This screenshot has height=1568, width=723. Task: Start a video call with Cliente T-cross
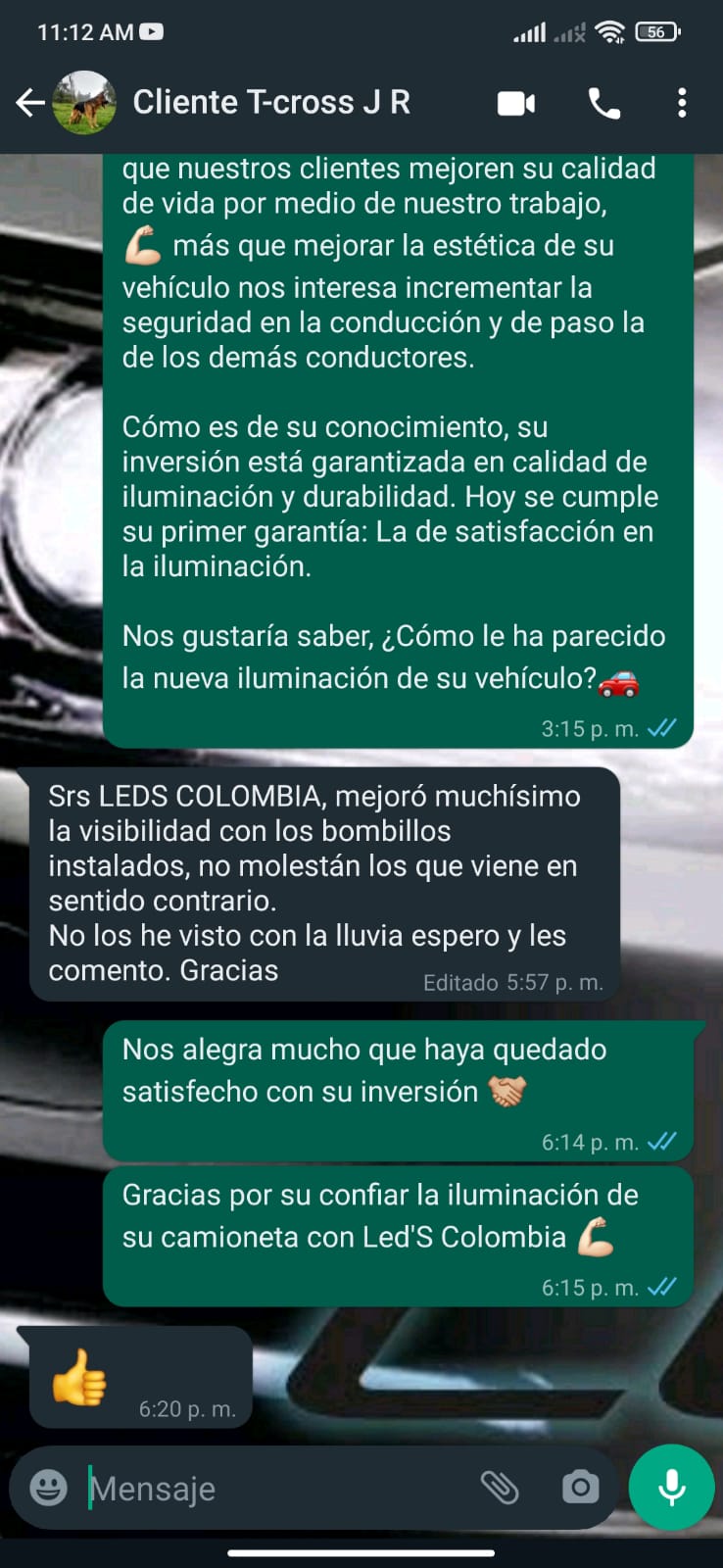pos(516,103)
